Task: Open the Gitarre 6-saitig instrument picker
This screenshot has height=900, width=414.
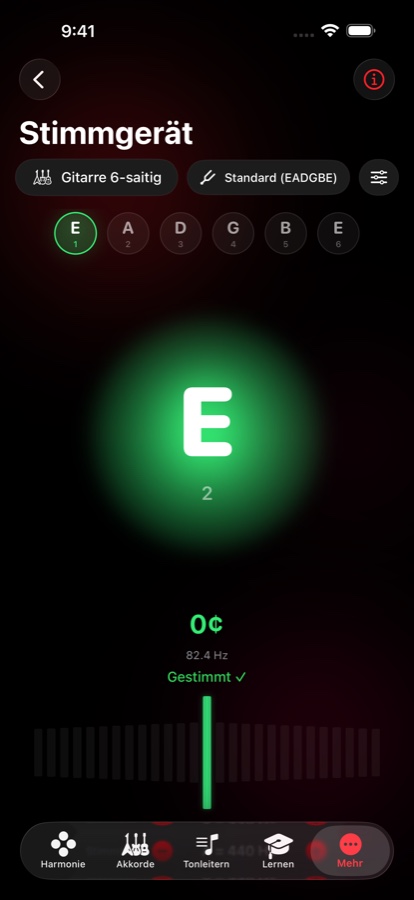Action: pos(96,178)
